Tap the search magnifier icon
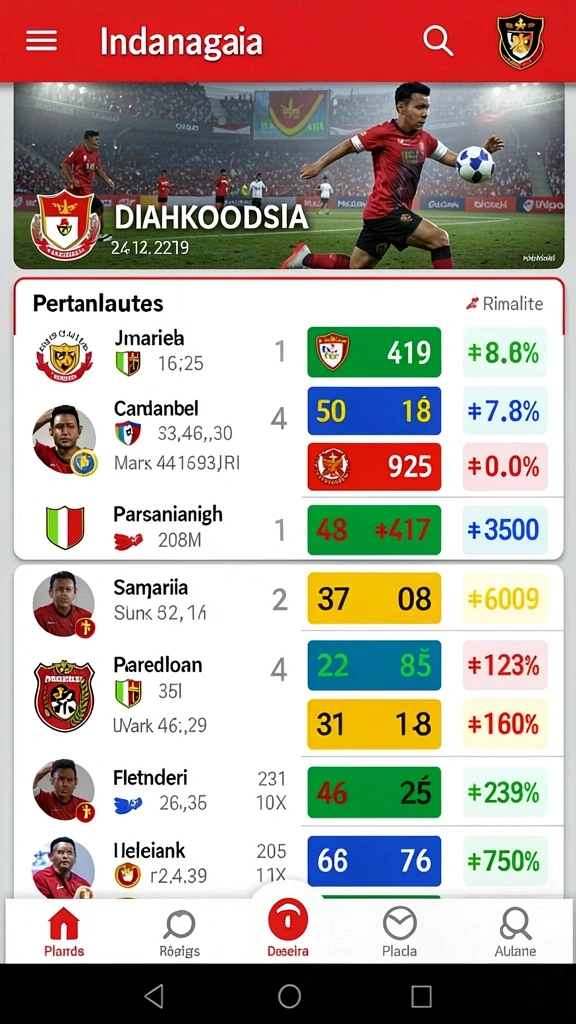 point(438,41)
